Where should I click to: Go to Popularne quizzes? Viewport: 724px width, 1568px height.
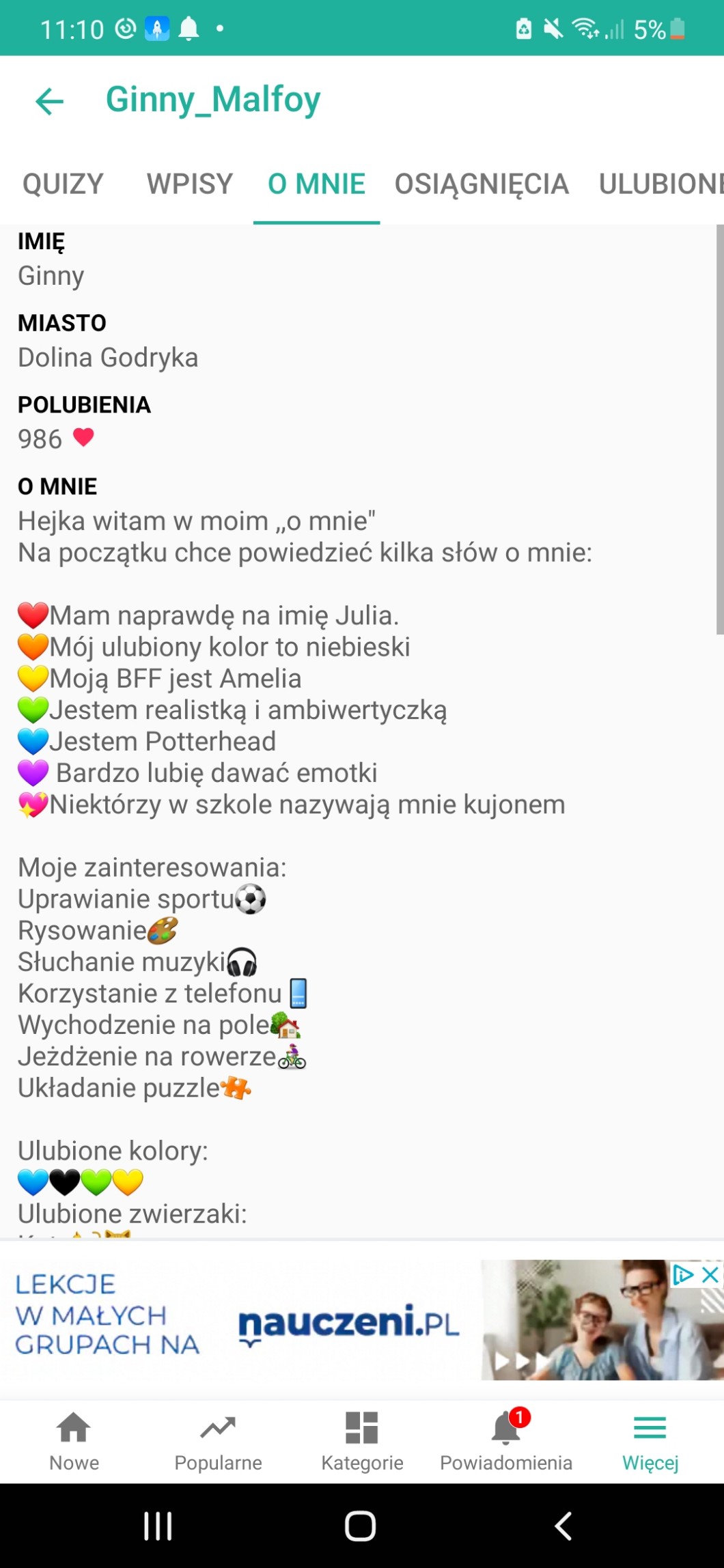coord(218,1441)
